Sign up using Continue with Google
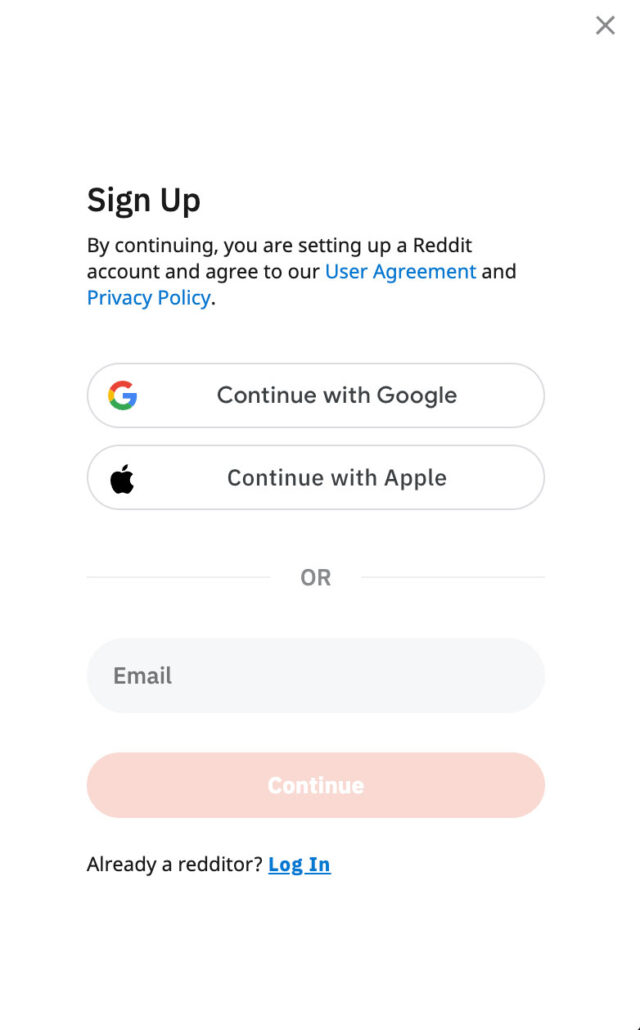The image size is (640, 1030). (x=316, y=396)
